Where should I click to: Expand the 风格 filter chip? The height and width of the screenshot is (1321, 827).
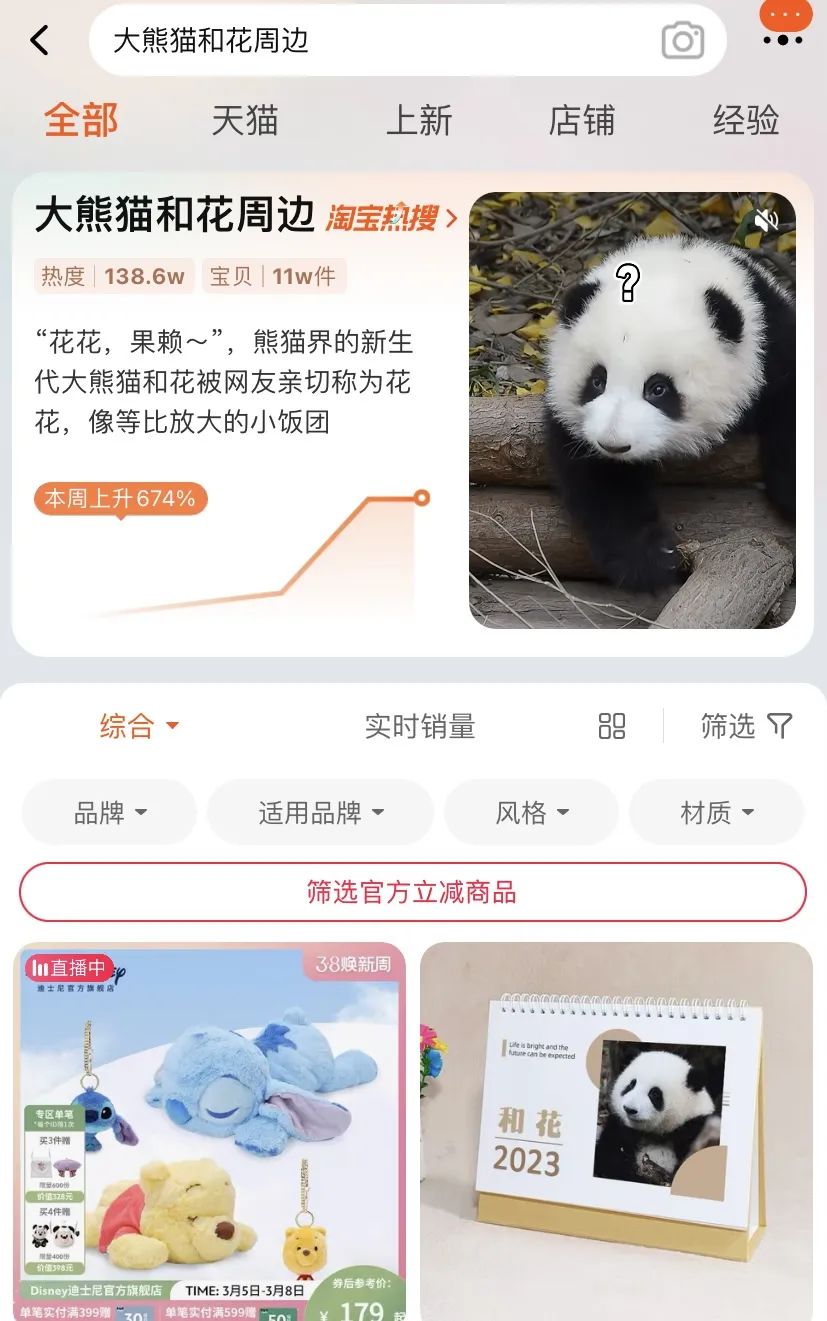pyautogui.click(x=531, y=813)
